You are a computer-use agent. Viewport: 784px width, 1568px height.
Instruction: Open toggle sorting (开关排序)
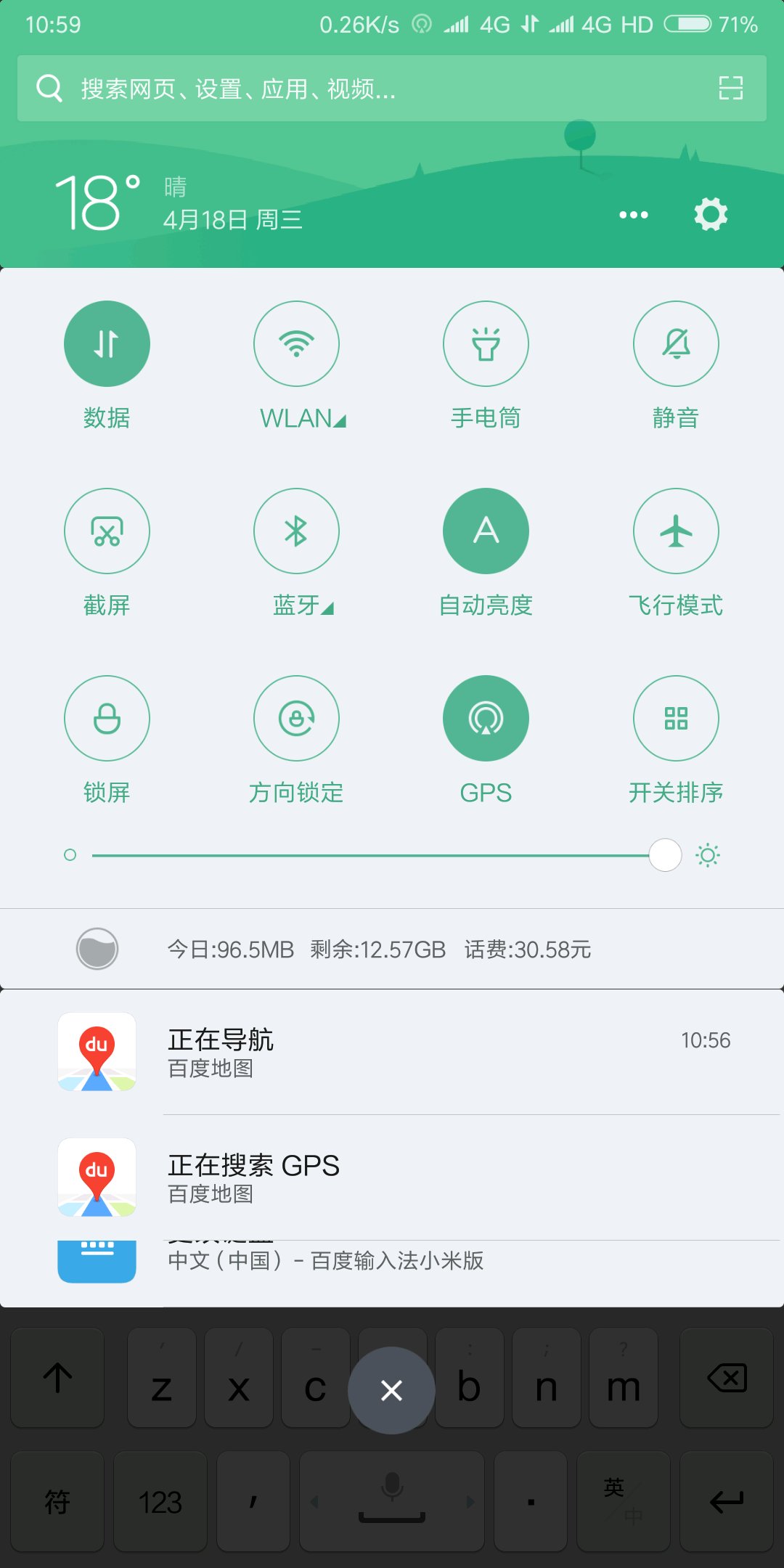(676, 718)
